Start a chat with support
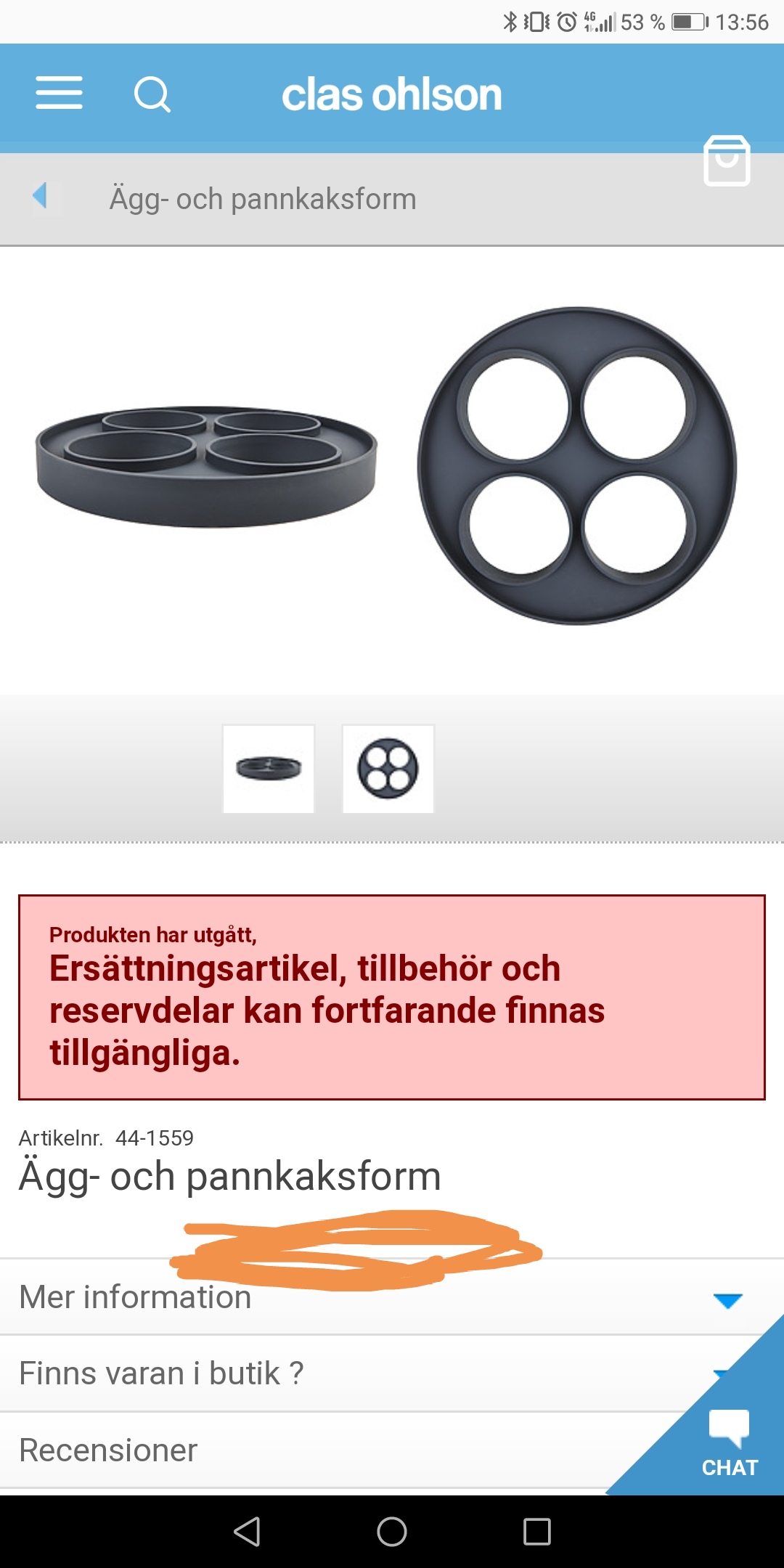This screenshot has height=1568, width=784. click(x=729, y=1445)
